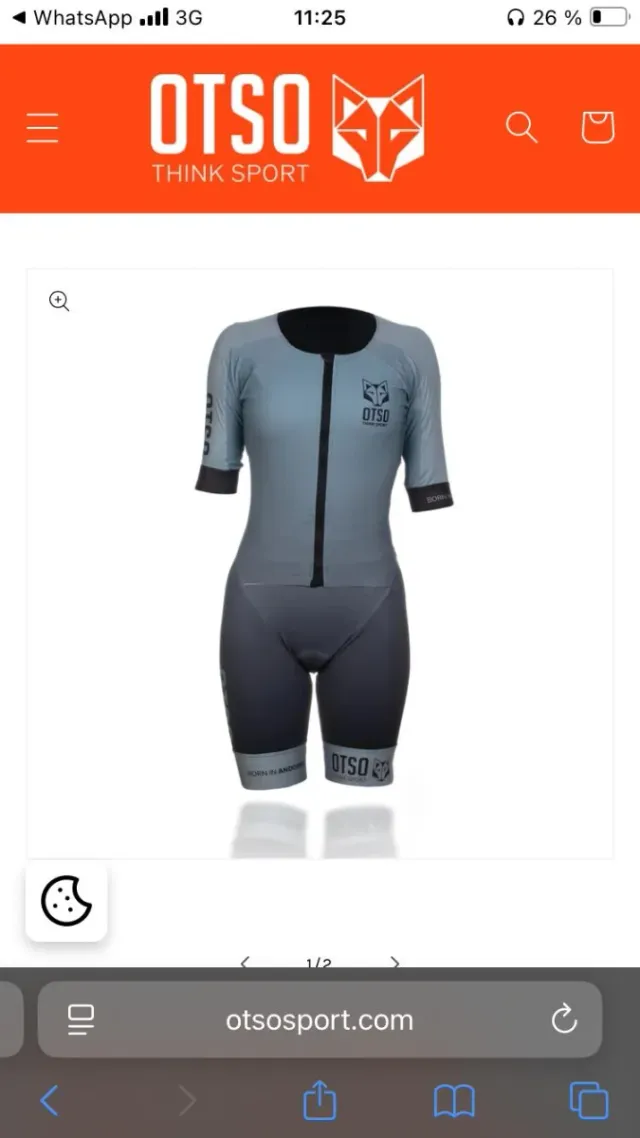
Task: Zoom into the product image
Action: 60,301
